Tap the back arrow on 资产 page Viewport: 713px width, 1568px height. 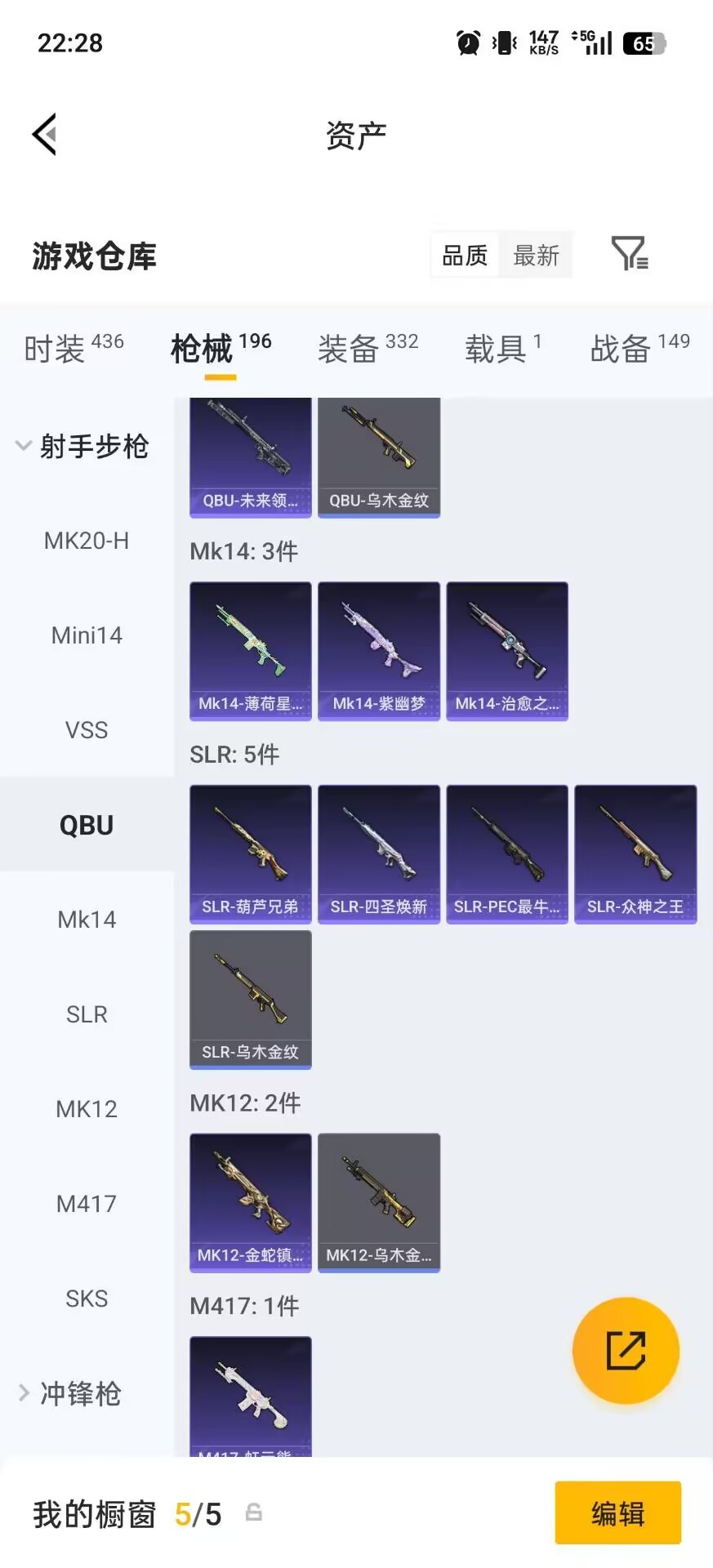[45, 133]
